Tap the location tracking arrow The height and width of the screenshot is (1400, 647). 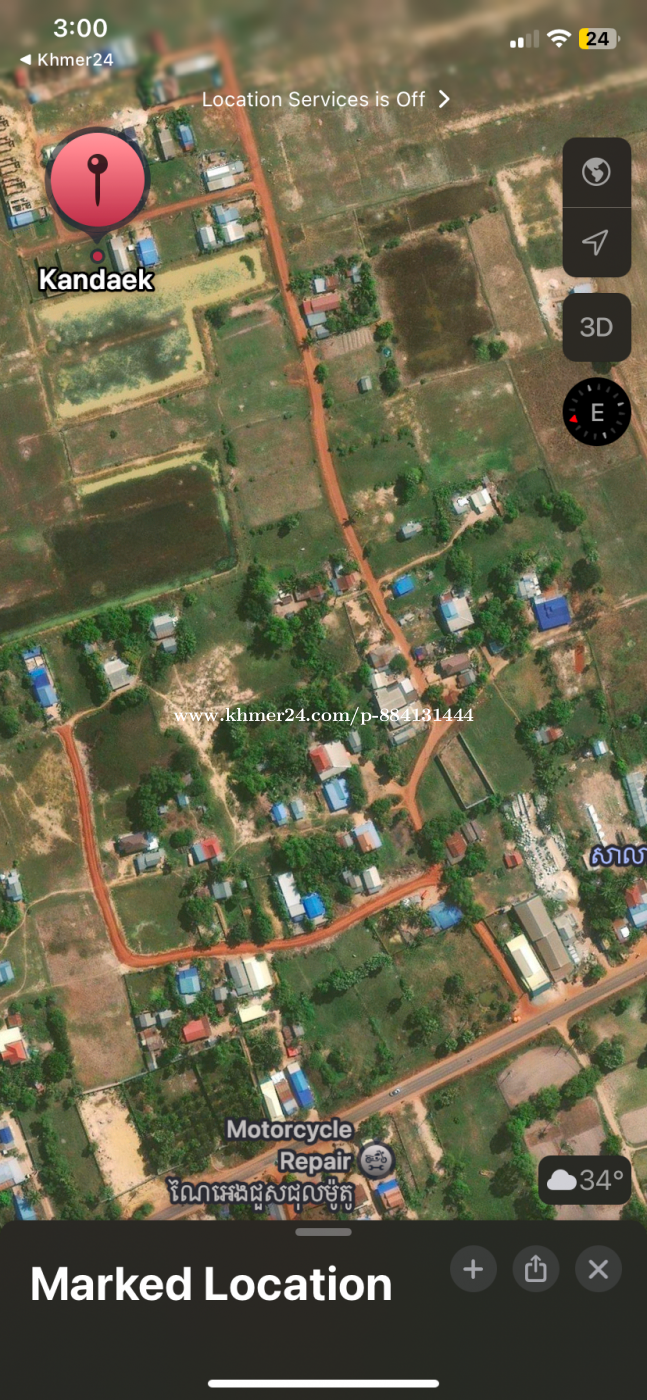click(597, 242)
